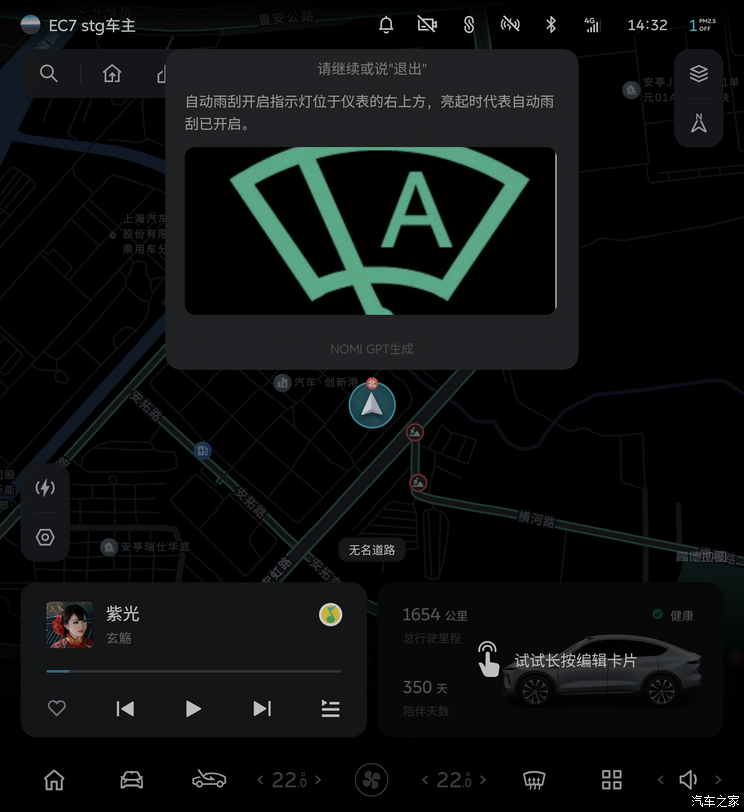This screenshot has height=812, width=744.
Task: Open the map search icon
Action: click(48, 73)
